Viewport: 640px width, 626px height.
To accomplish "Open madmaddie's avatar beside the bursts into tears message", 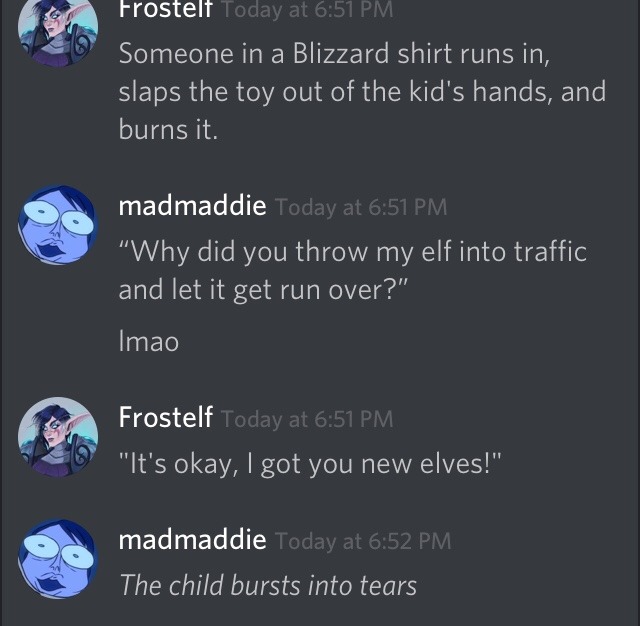I will tap(58, 559).
